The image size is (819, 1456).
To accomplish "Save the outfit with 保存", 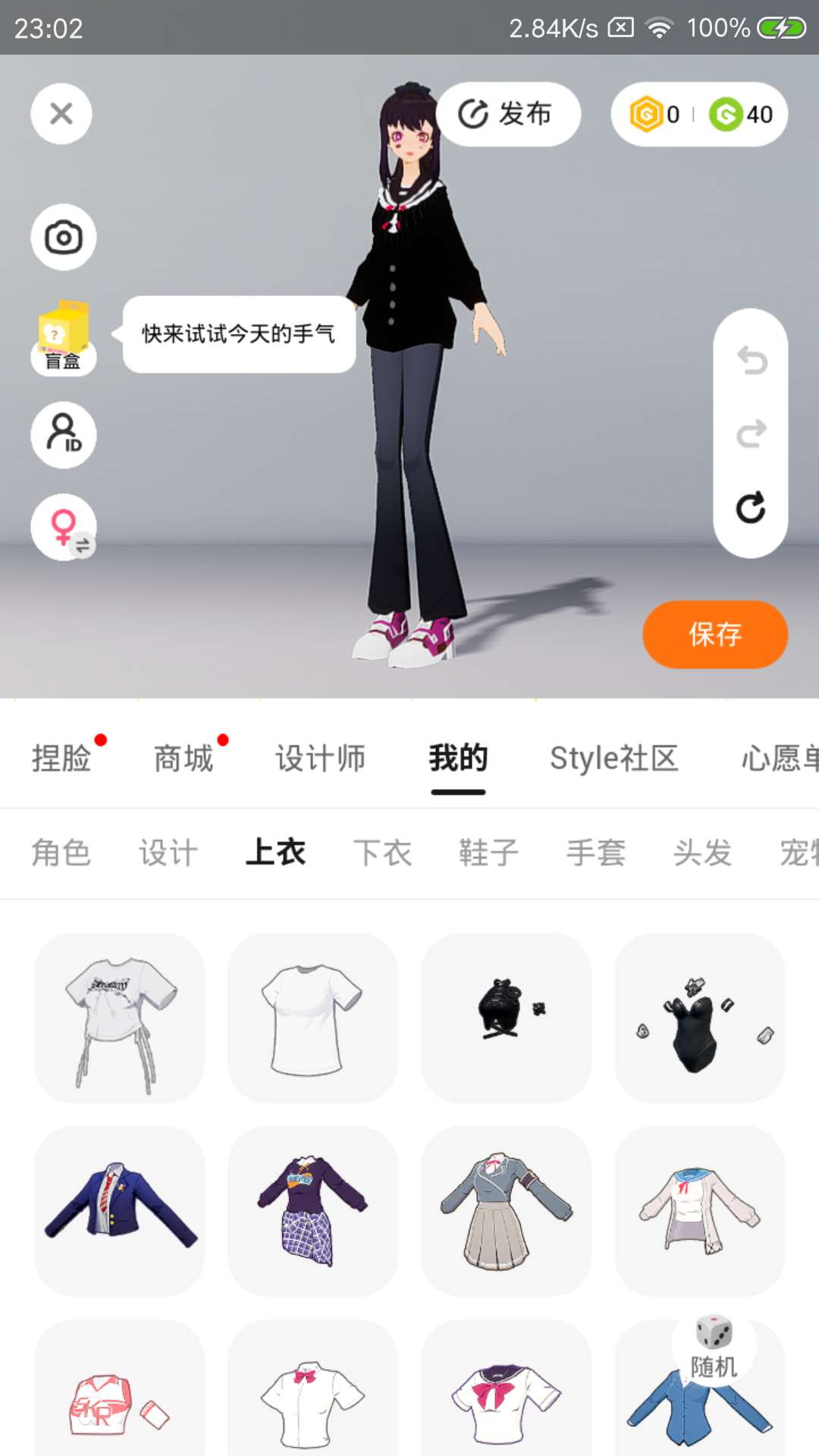I will click(715, 634).
